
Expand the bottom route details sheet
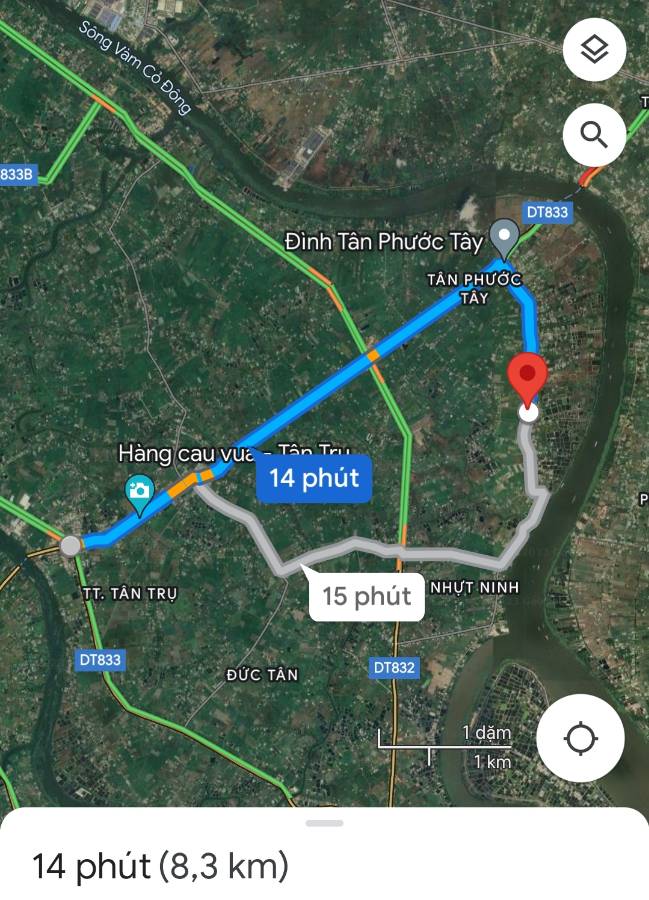point(324,823)
